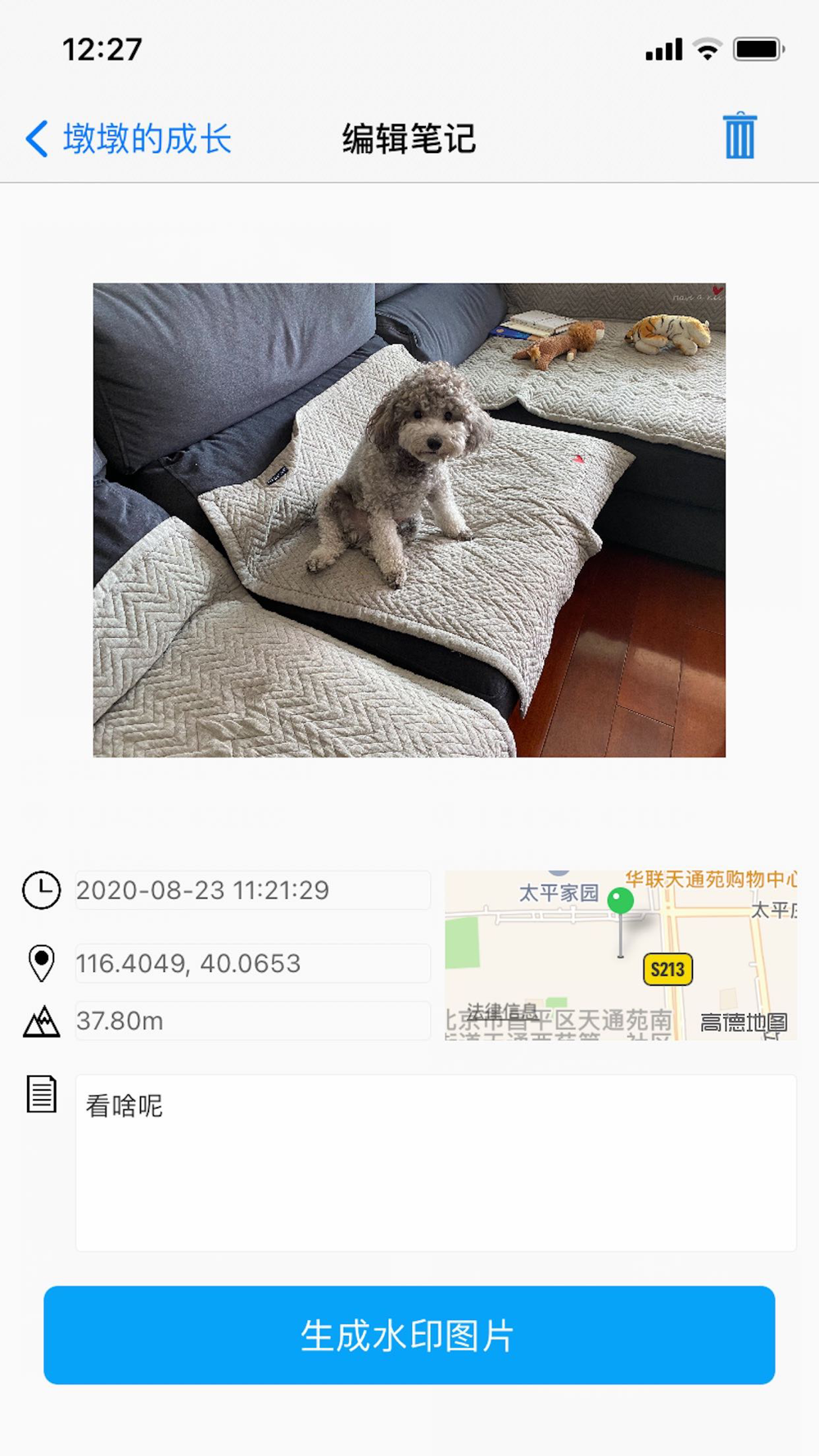This screenshot has width=819, height=1456.
Task: Edit the coordinates field 116.4049, 40.0653
Action: point(252,963)
